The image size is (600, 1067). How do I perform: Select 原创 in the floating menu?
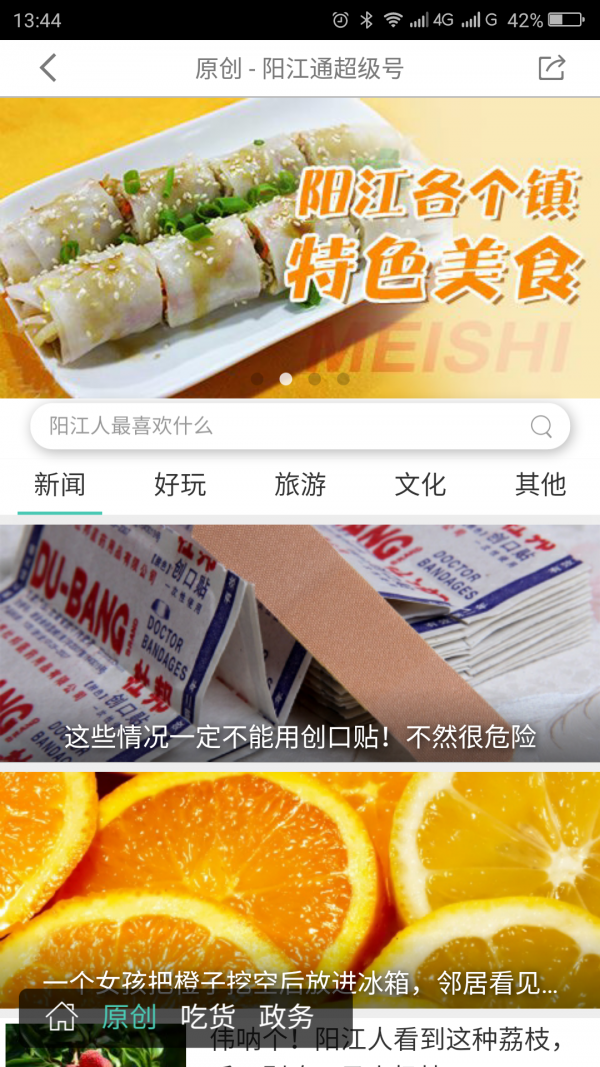pos(129,1017)
